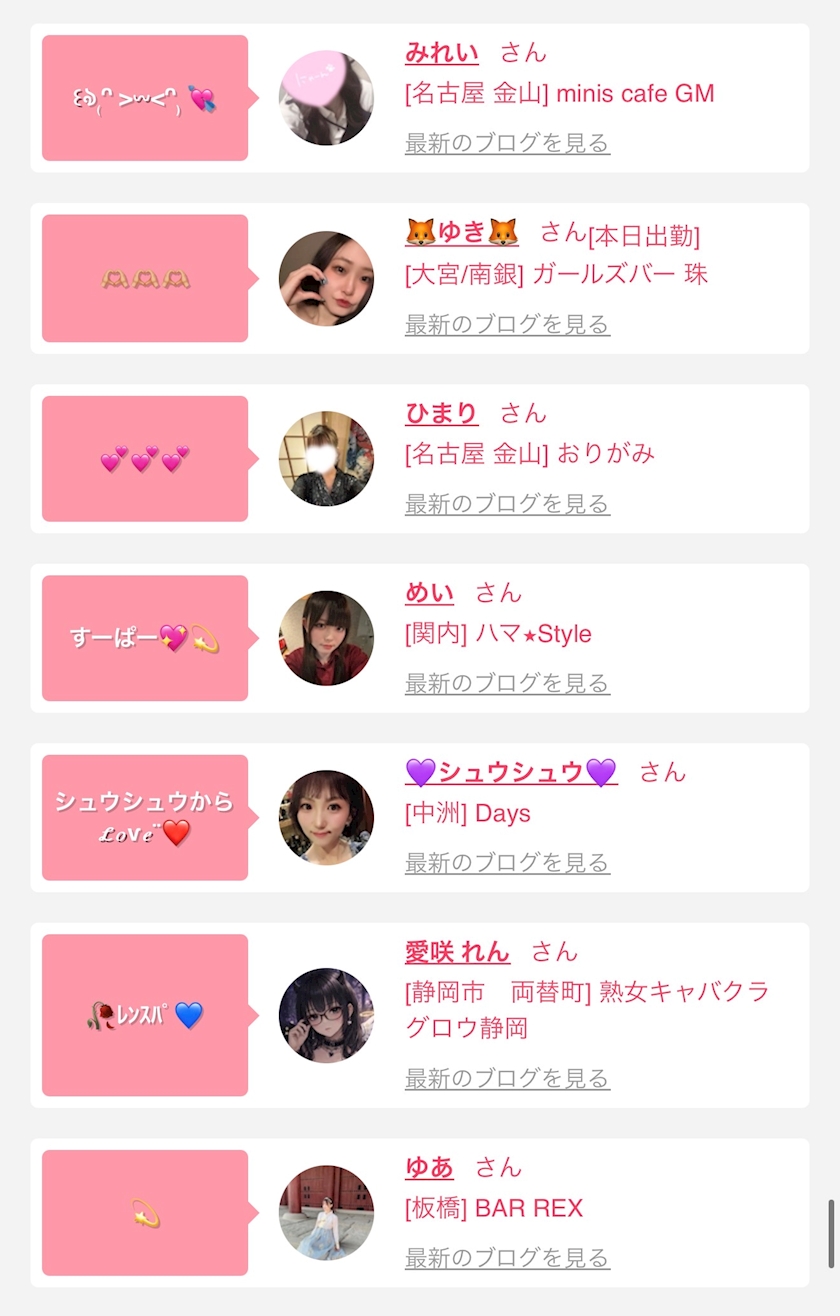This screenshot has height=1316, width=840.
Task: Open the レンスパ message bubble
Action: (145, 1015)
